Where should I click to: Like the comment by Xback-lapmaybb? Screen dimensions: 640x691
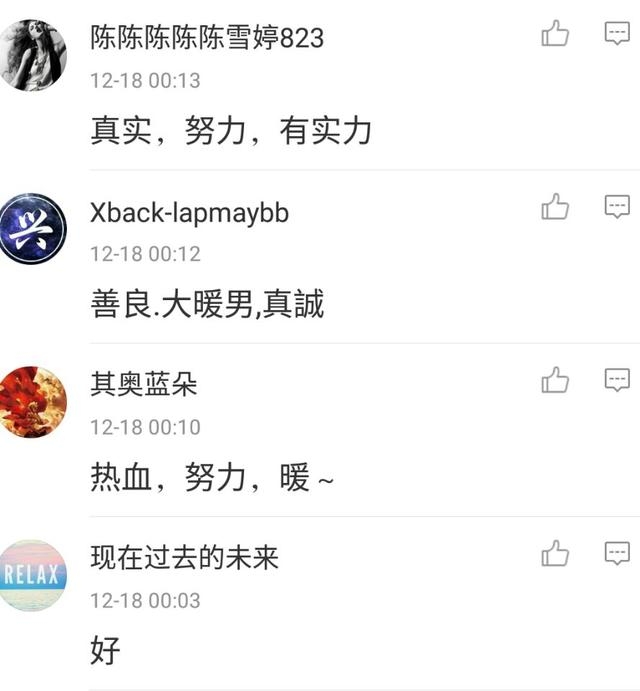coord(555,207)
